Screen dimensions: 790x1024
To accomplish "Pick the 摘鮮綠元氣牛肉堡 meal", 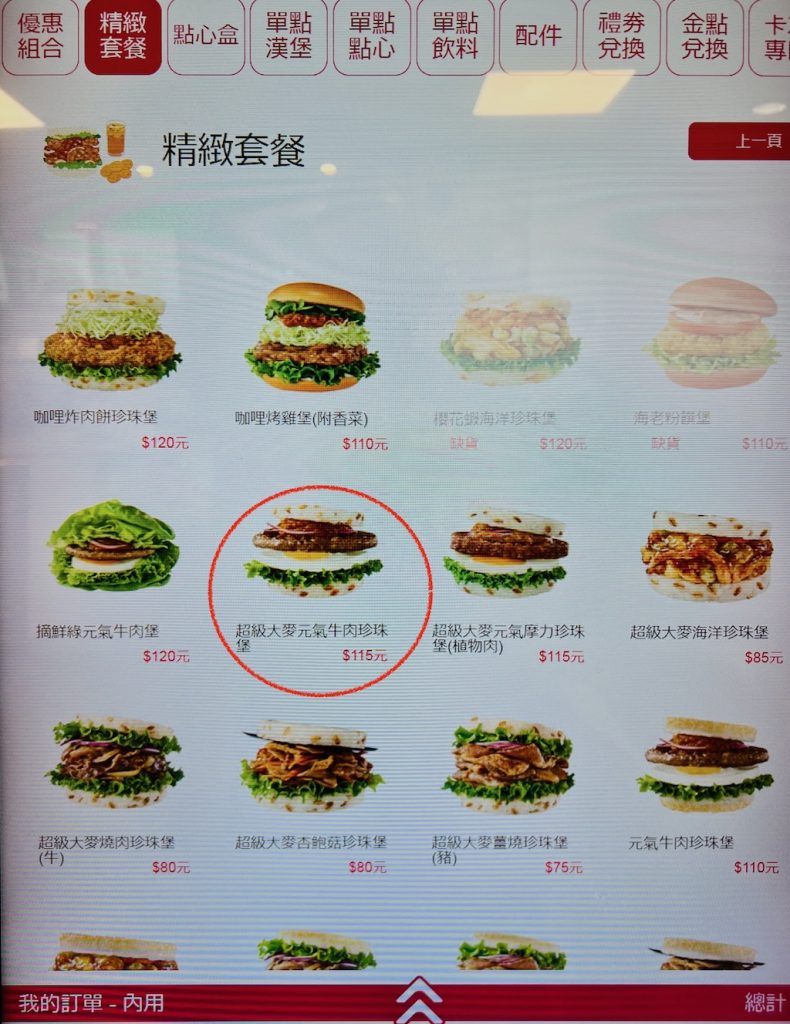I will coord(112,548).
